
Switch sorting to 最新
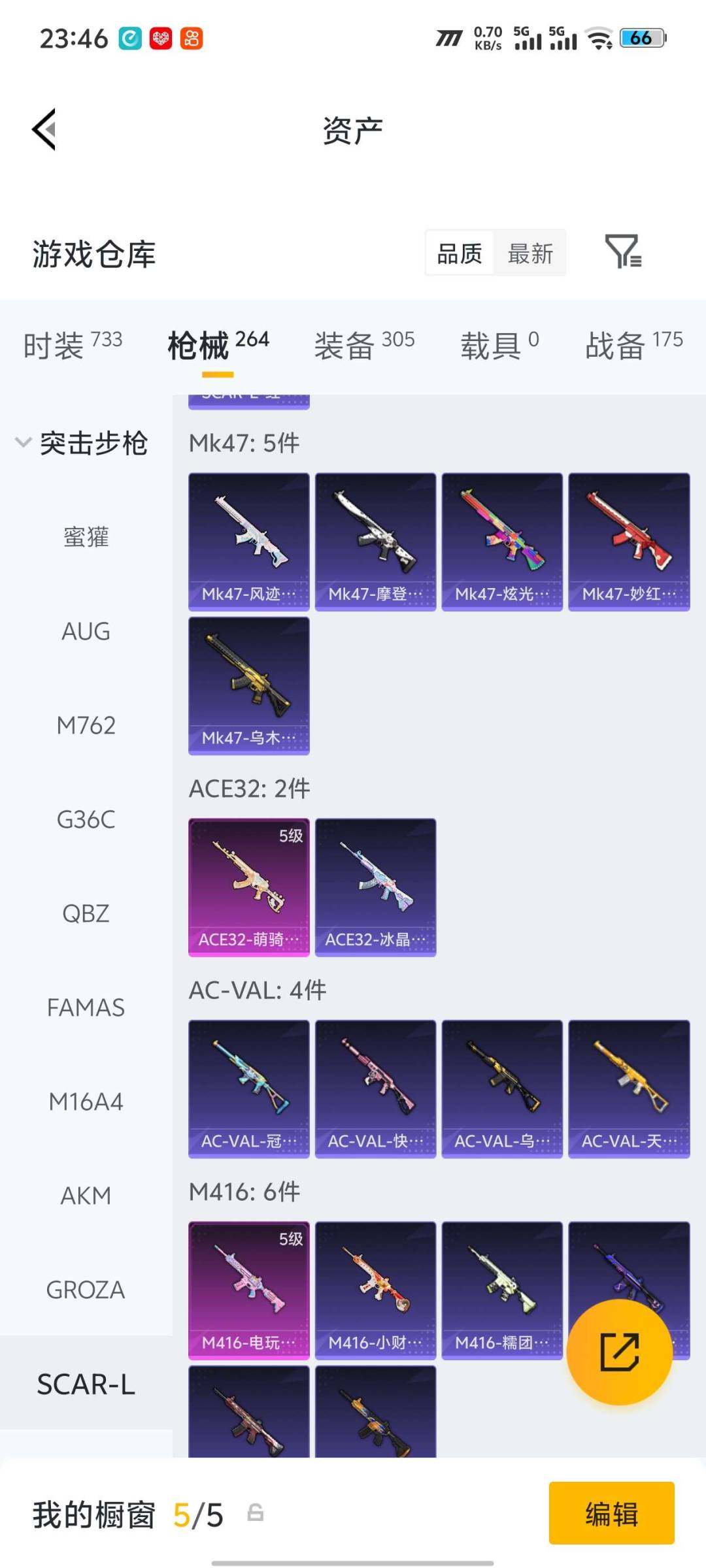531,252
